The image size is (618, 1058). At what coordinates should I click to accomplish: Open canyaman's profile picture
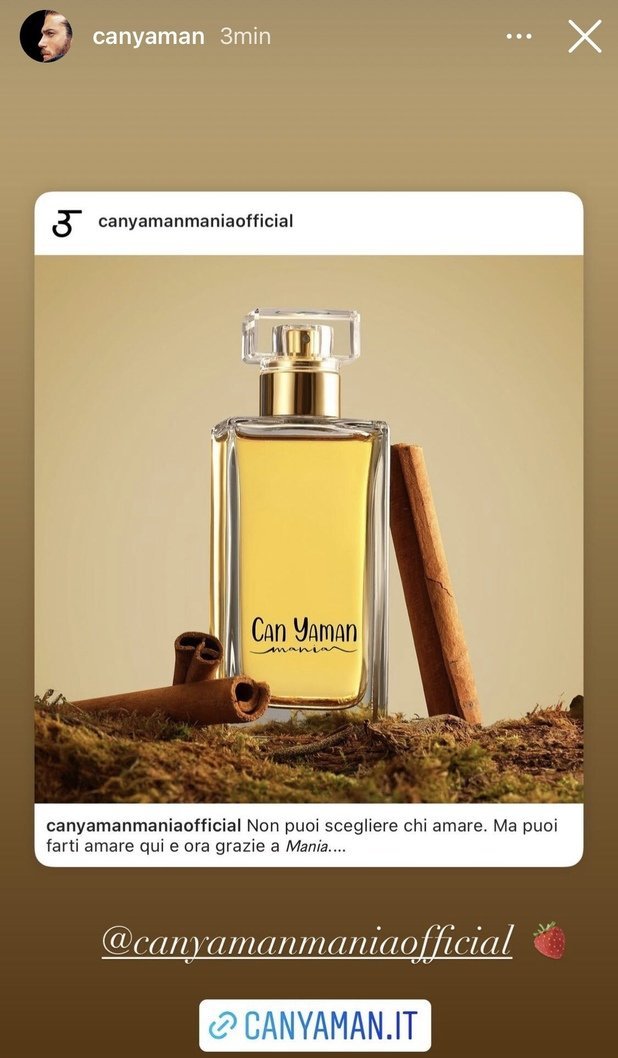coord(46,36)
